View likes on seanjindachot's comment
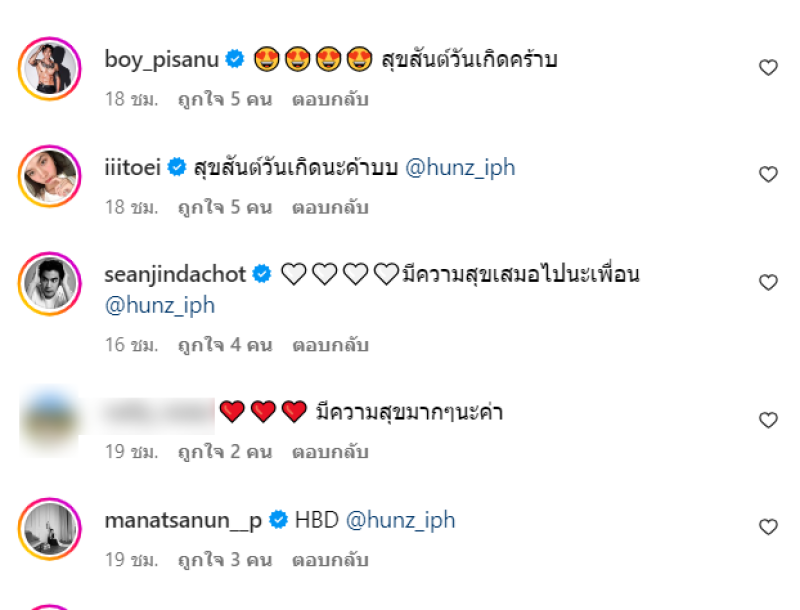The height and width of the screenshot is (610, 800). click(x=225, y=345)
